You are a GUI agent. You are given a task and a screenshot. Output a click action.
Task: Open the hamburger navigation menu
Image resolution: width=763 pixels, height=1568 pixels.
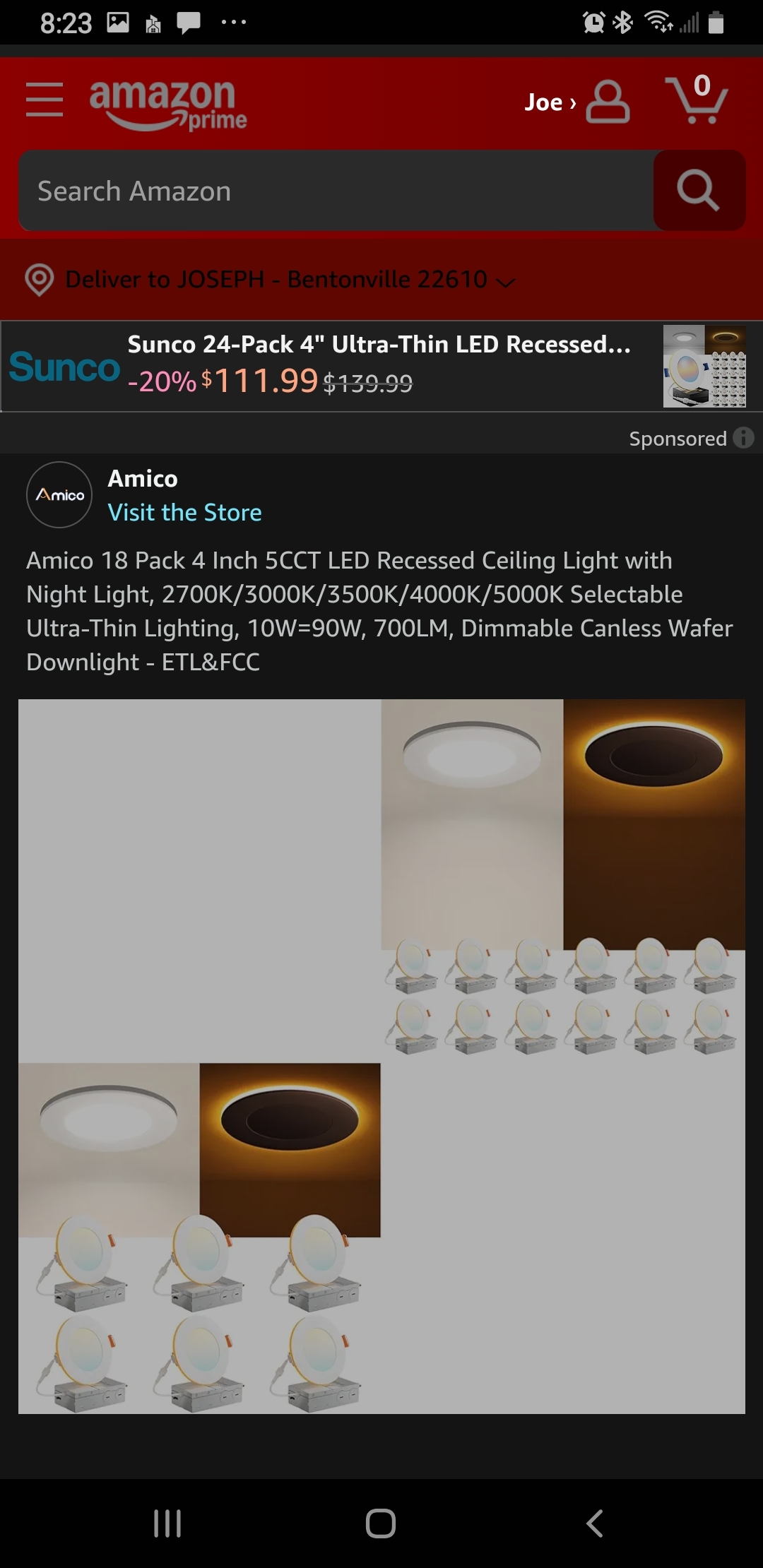point(45,100)
